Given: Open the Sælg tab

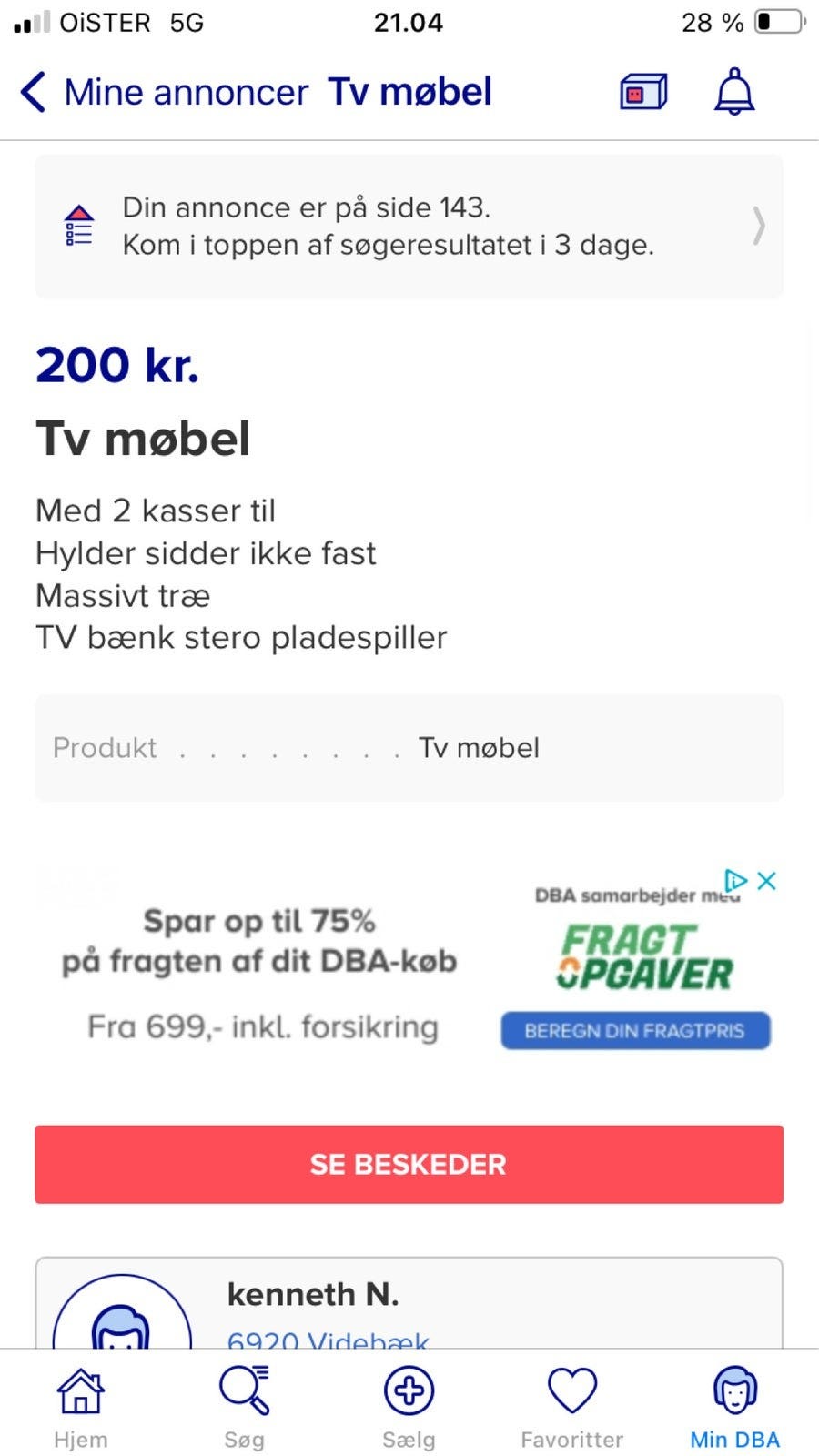Looking at the screenshot, I should tap(409, 1408).
